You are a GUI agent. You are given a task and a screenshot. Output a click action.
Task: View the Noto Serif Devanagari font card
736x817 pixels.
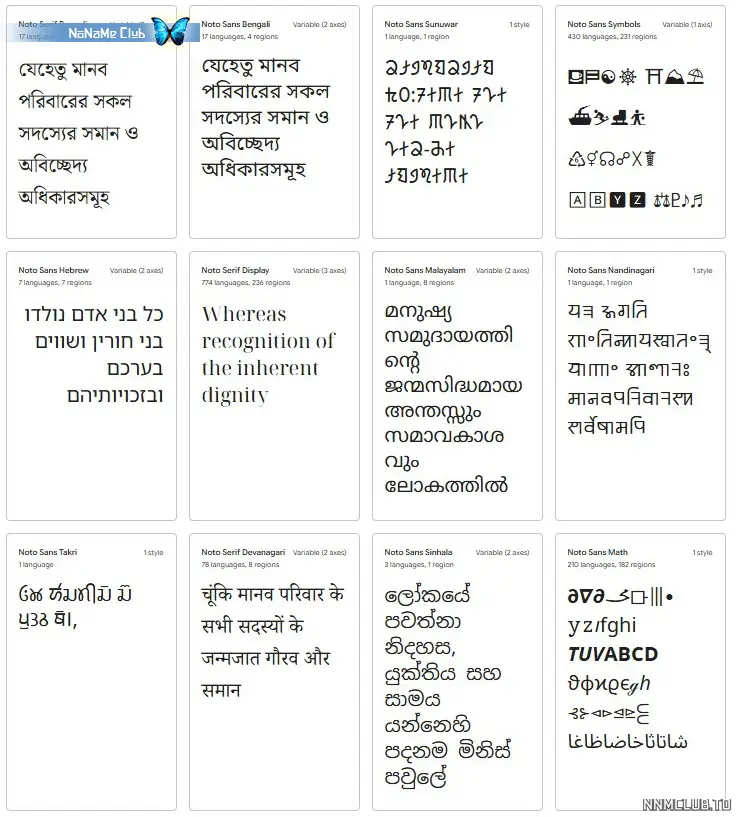(274, 670)
